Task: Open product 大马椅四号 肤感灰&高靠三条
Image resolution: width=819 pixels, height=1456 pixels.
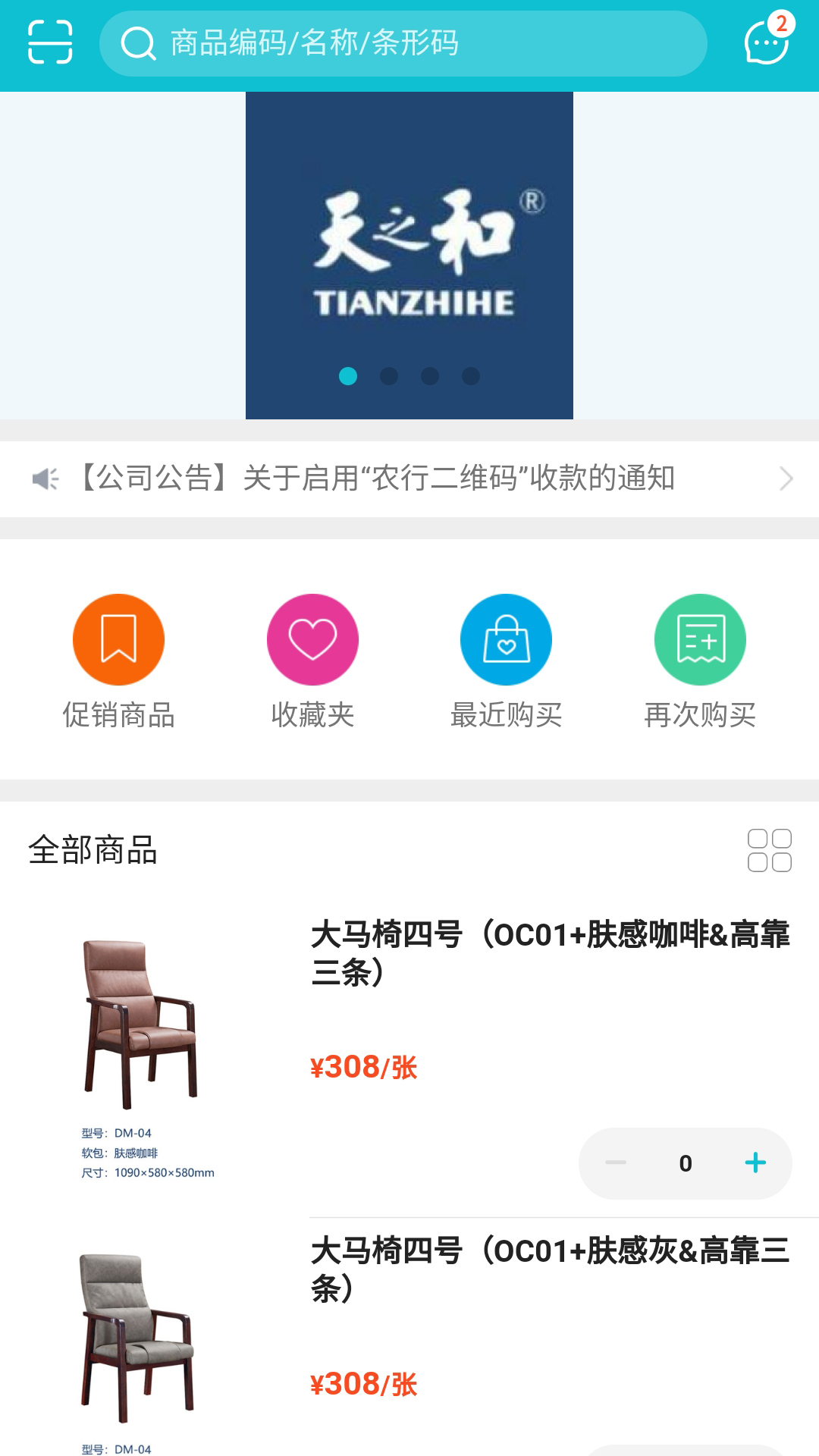Action: click(x=550, y=1269)
